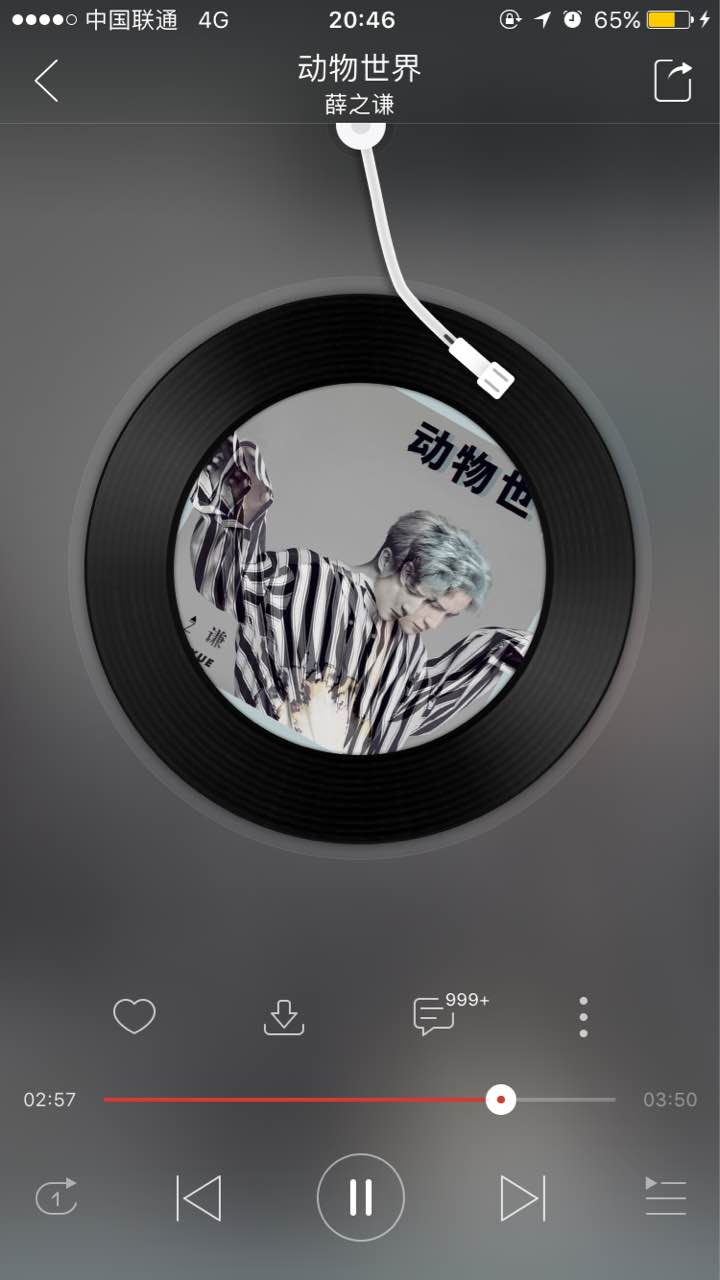Pause the playing song
The width and height of the screenshot is (720, 1280).
(x=360, y=1197)
